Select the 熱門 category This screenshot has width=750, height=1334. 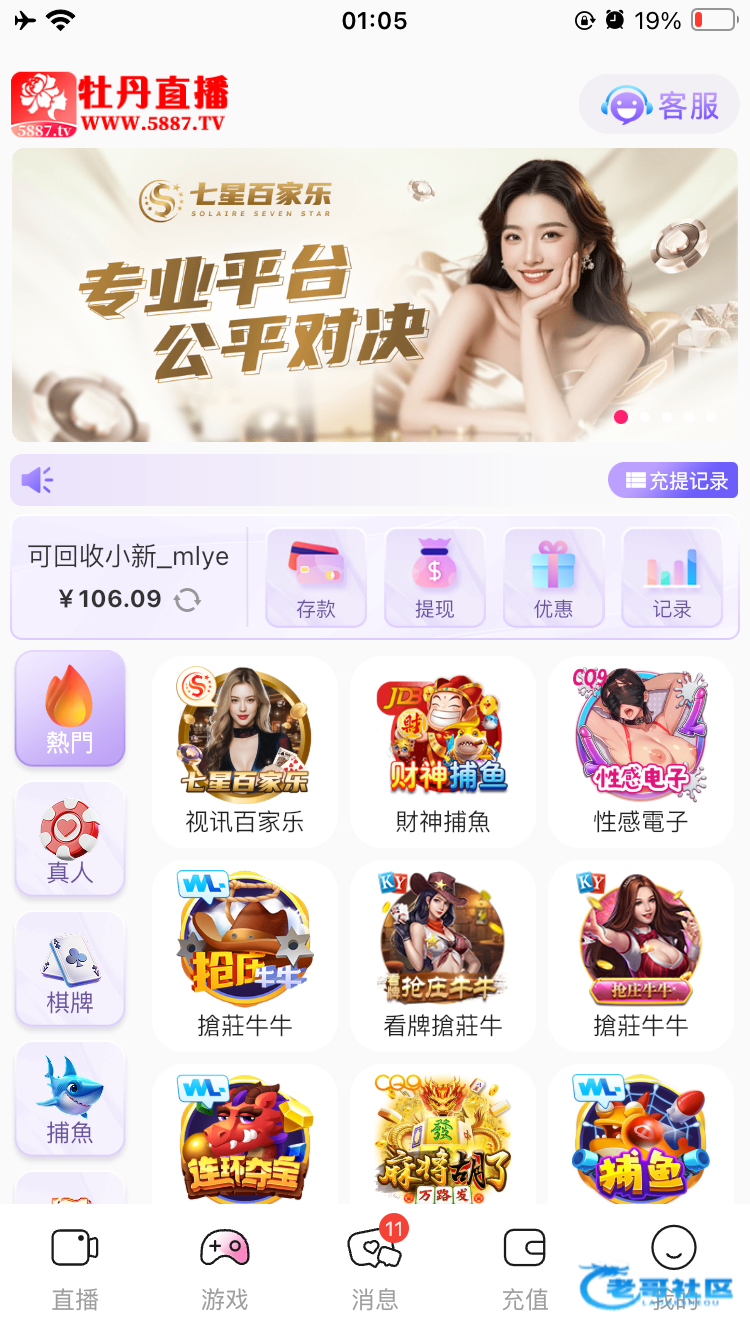click(x=70, y=708)
